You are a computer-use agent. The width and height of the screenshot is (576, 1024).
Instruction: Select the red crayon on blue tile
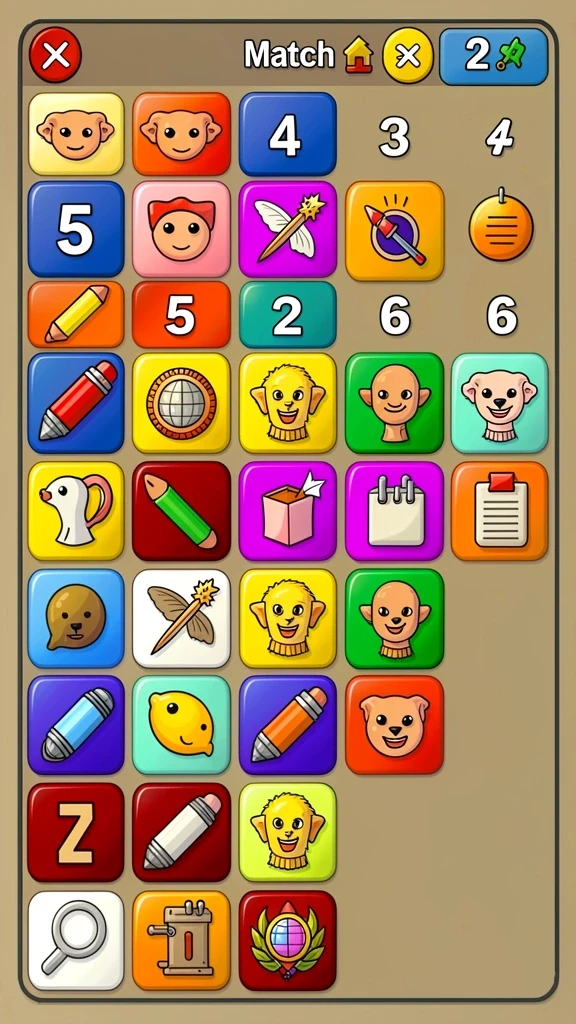coord(76,403)
